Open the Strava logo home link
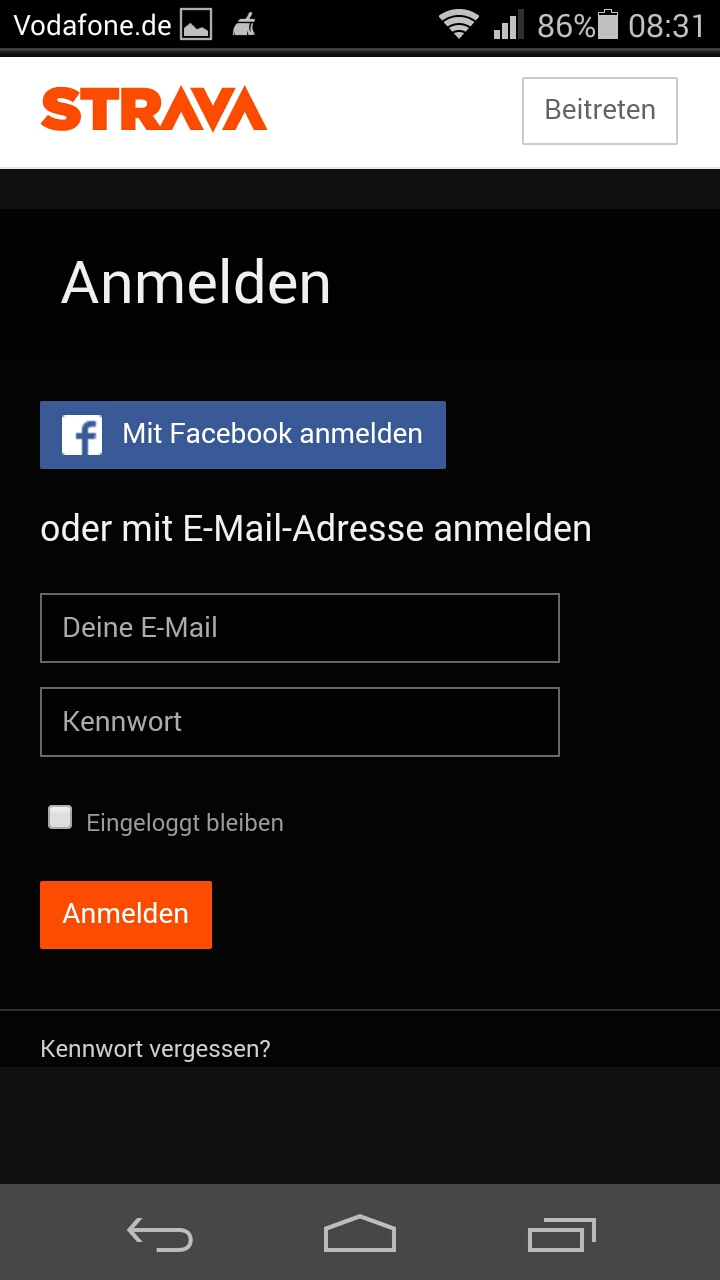Viewport: 720px width, 1280px height. click(154, 109)
